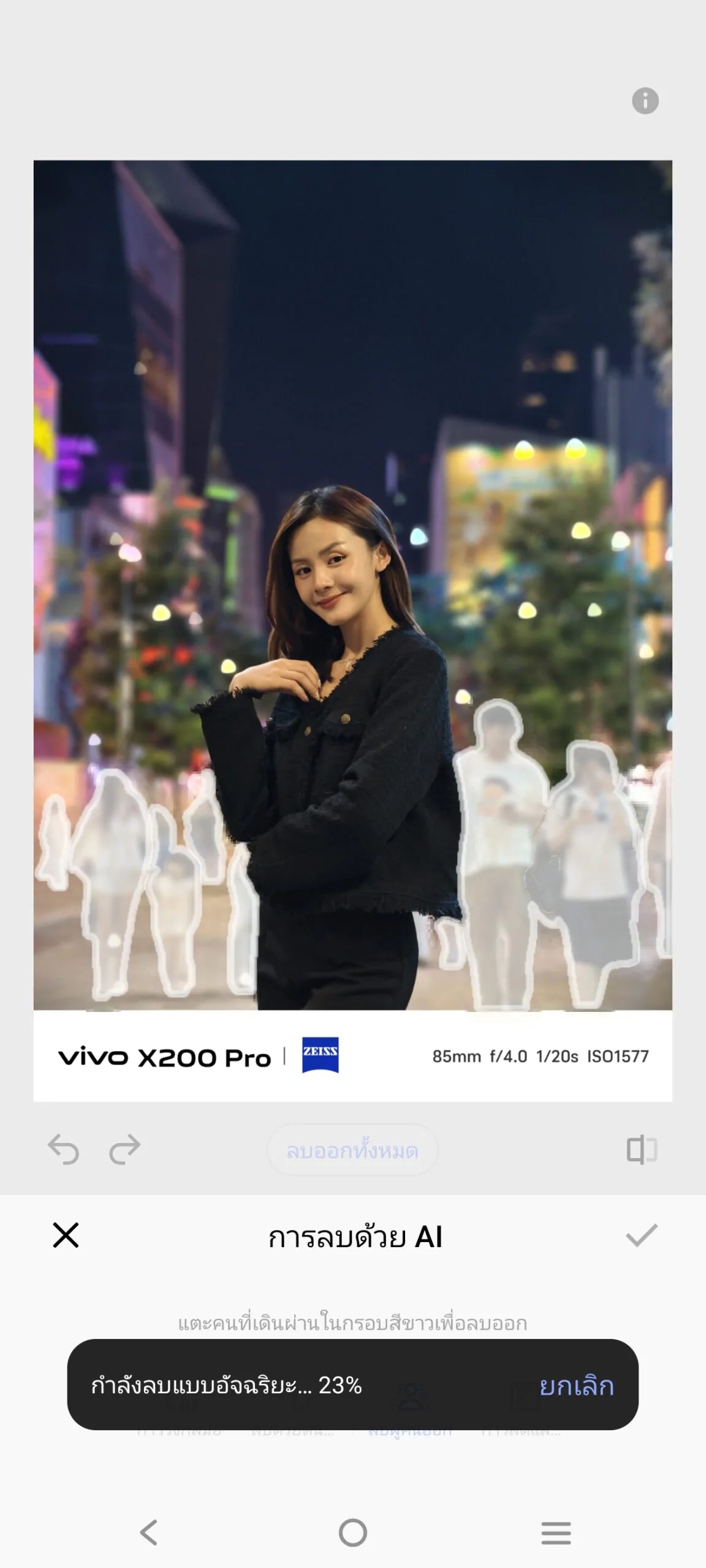706x1568 pixels.
Task: Go to the home screen
Action: click(352, 1532)
